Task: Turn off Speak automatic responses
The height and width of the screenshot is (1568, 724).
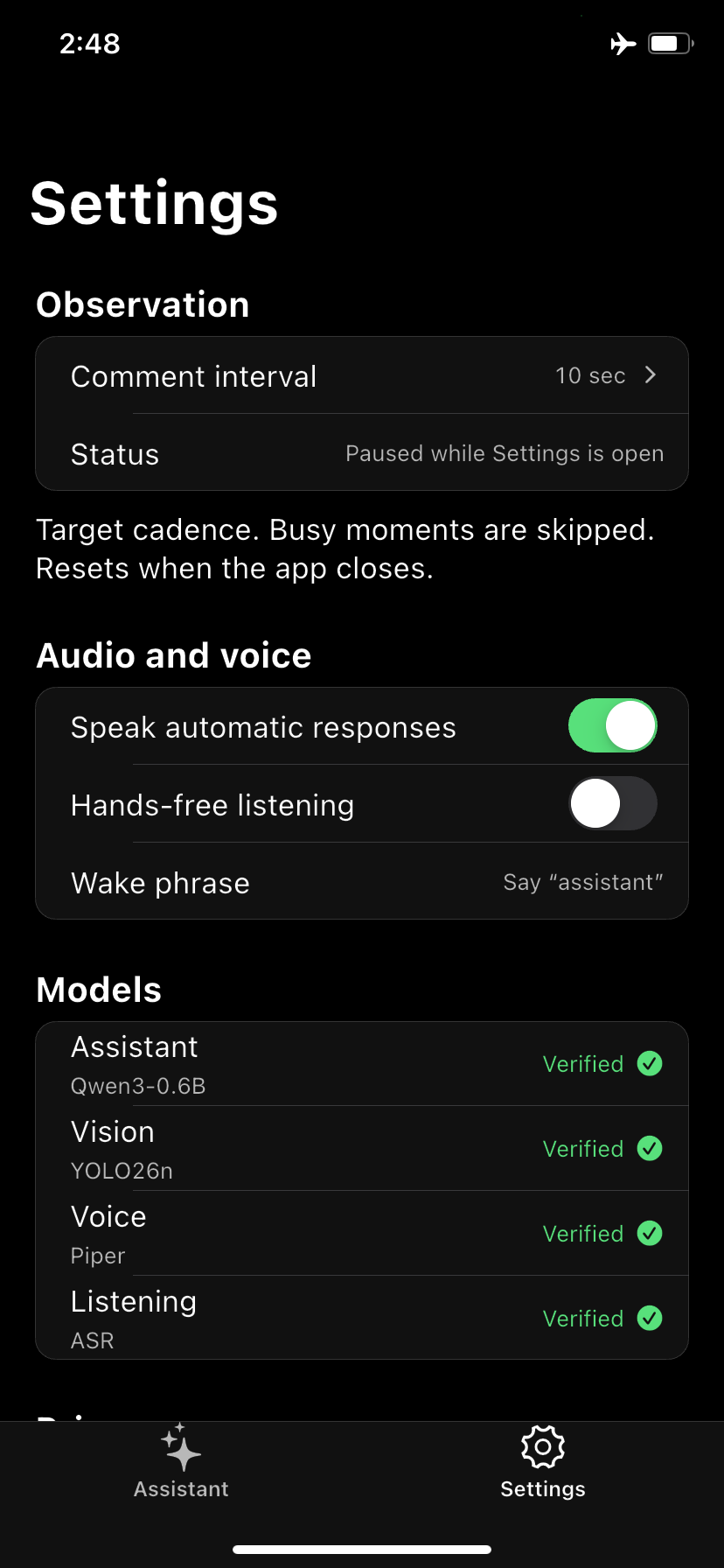Action: point(612,725)
